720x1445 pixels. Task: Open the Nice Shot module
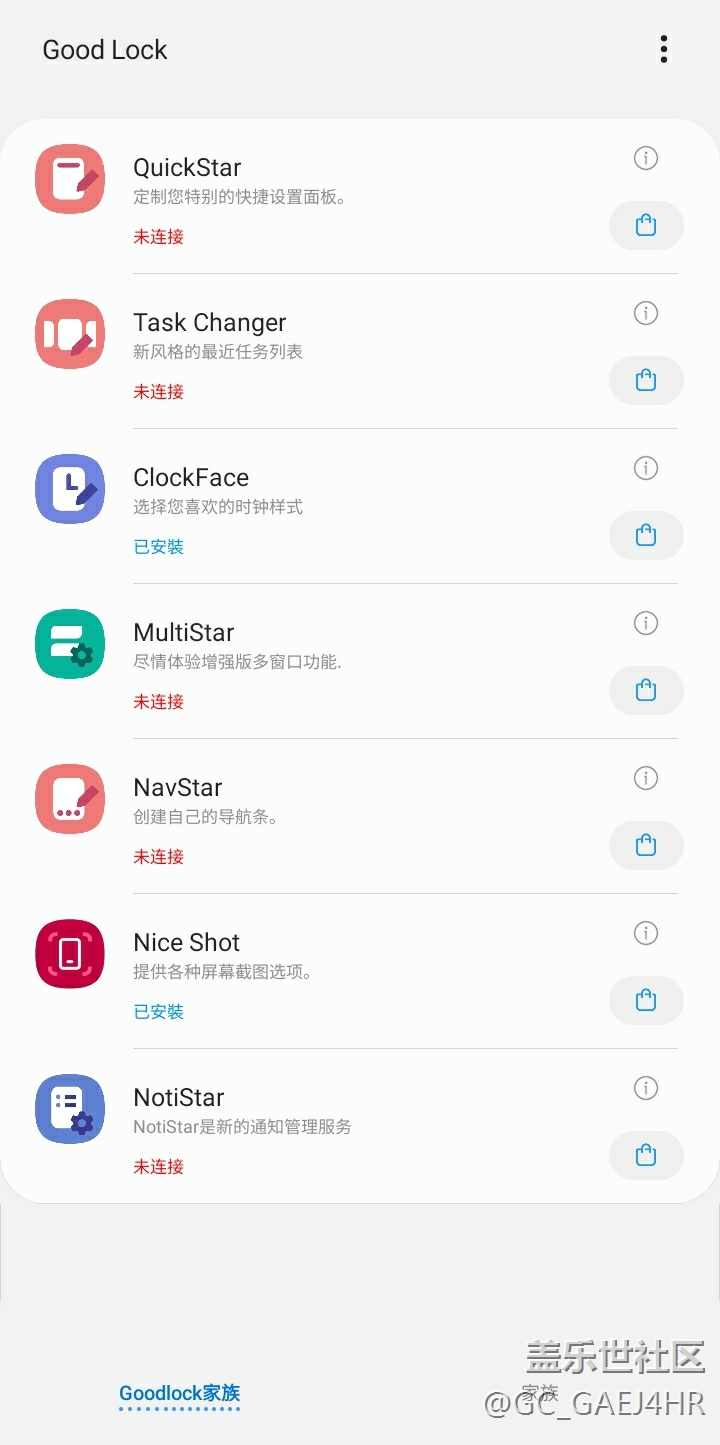click(x=300, y=972)
